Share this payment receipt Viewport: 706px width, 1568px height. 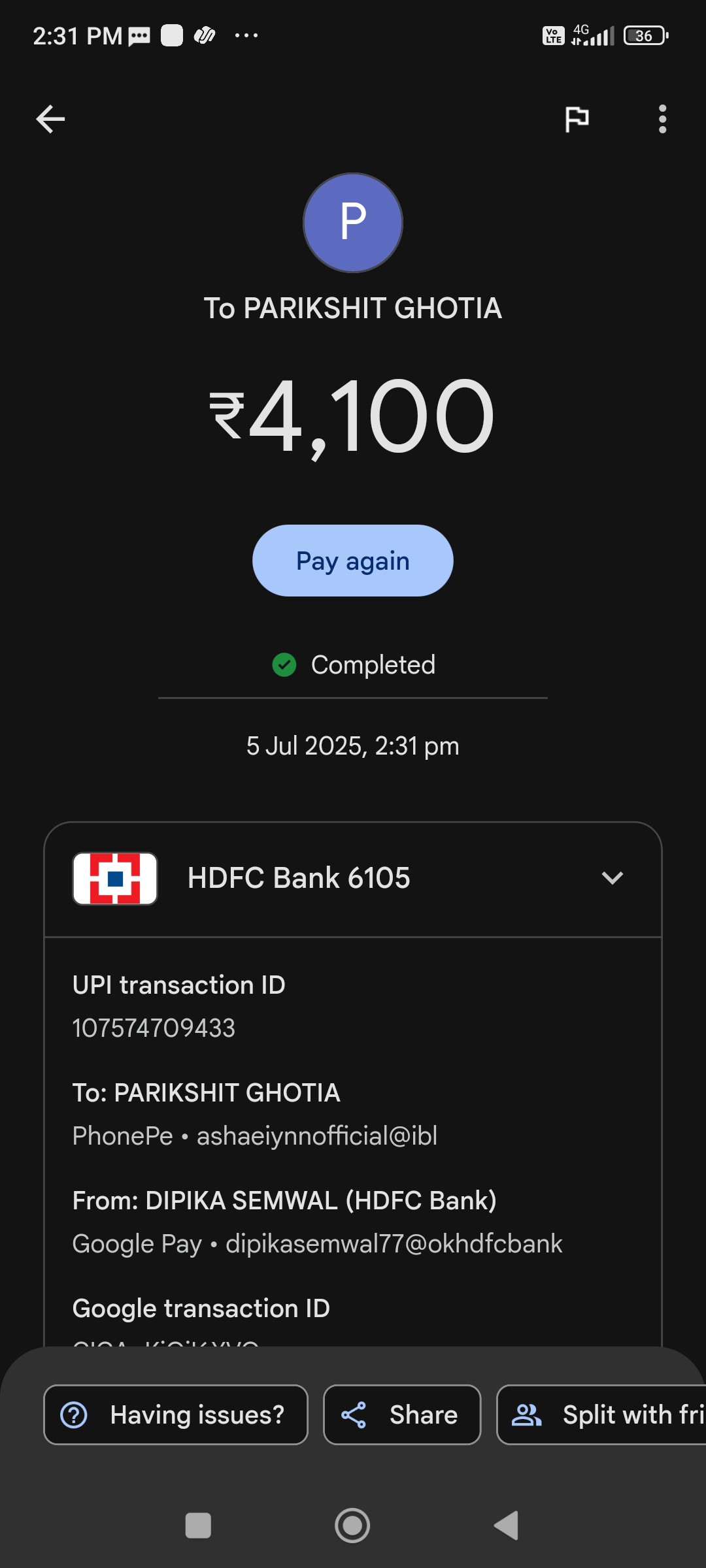click(x=402, y=1414)
